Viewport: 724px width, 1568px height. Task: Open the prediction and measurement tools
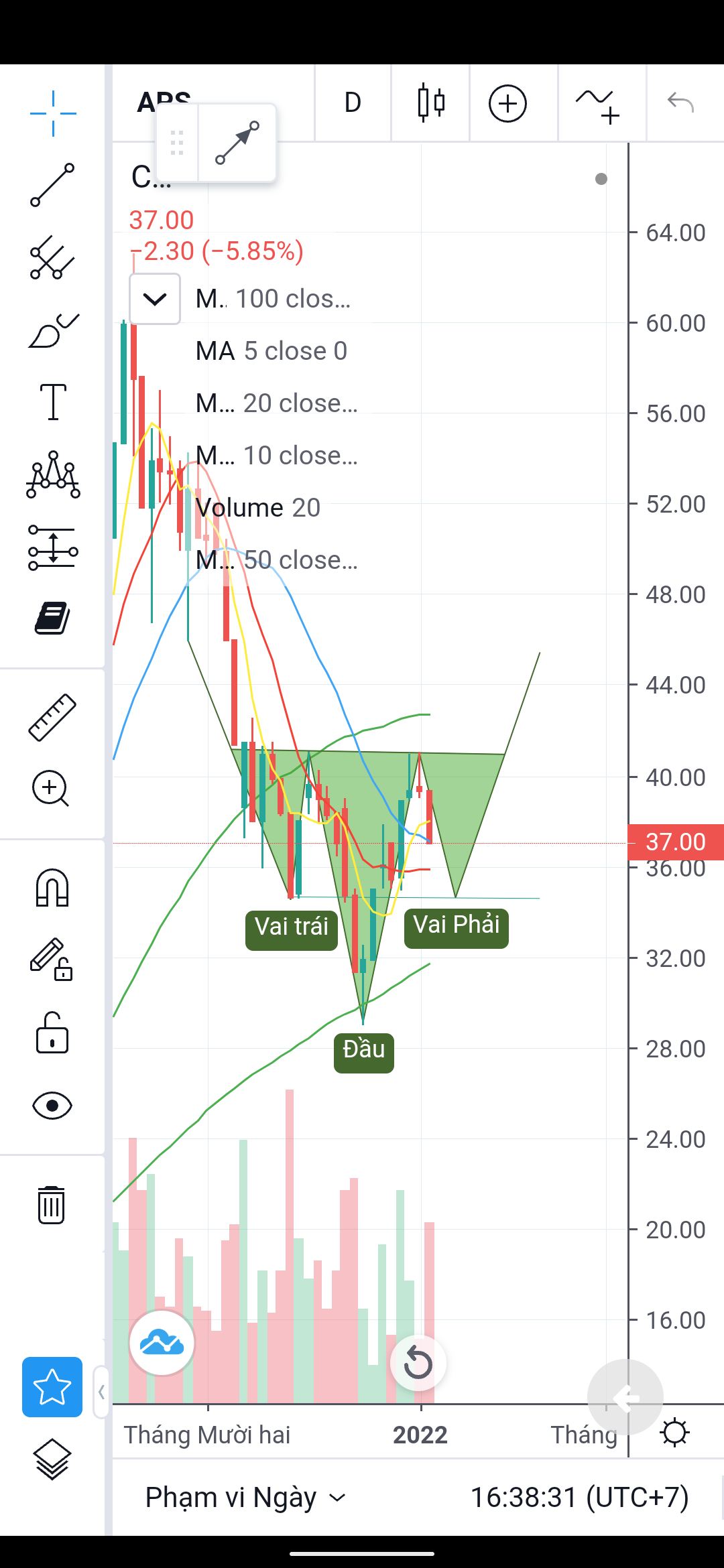(x=53, y=547)
